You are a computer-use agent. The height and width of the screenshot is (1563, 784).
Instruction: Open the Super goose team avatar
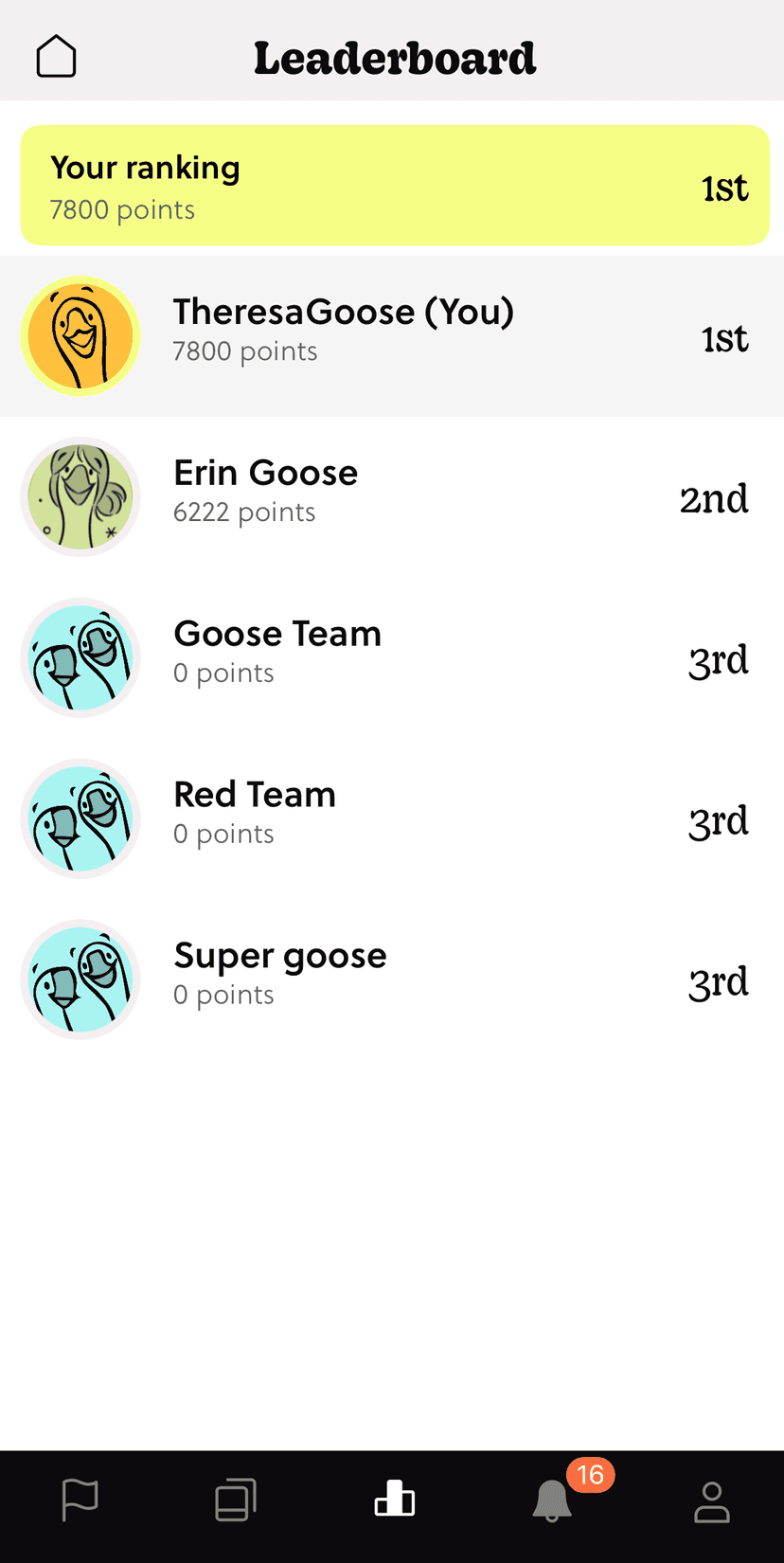[80, 979]
